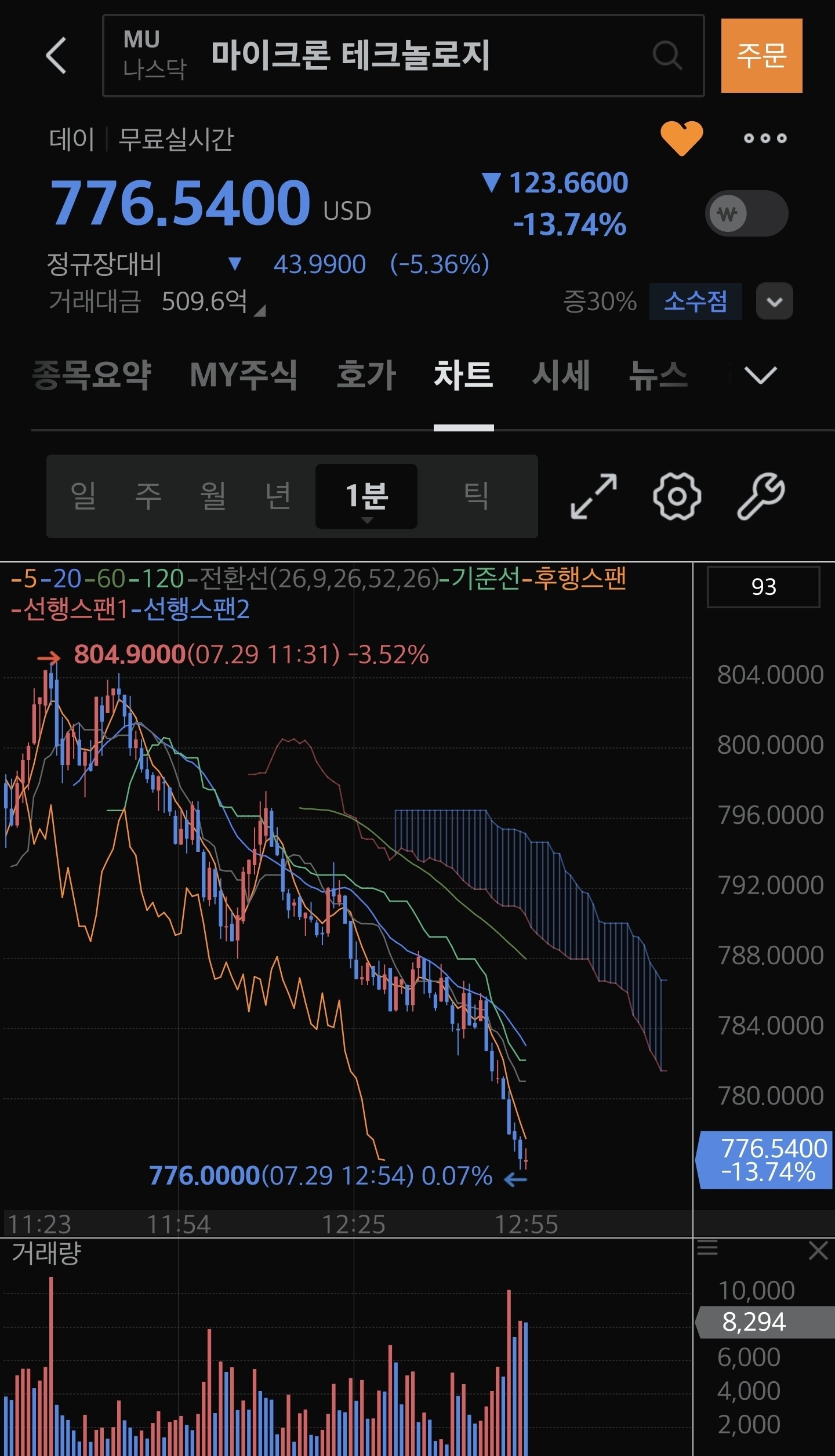835x1456 pixels.
Task: Expand the full tab list with the arrow
Action: point(760,375)
